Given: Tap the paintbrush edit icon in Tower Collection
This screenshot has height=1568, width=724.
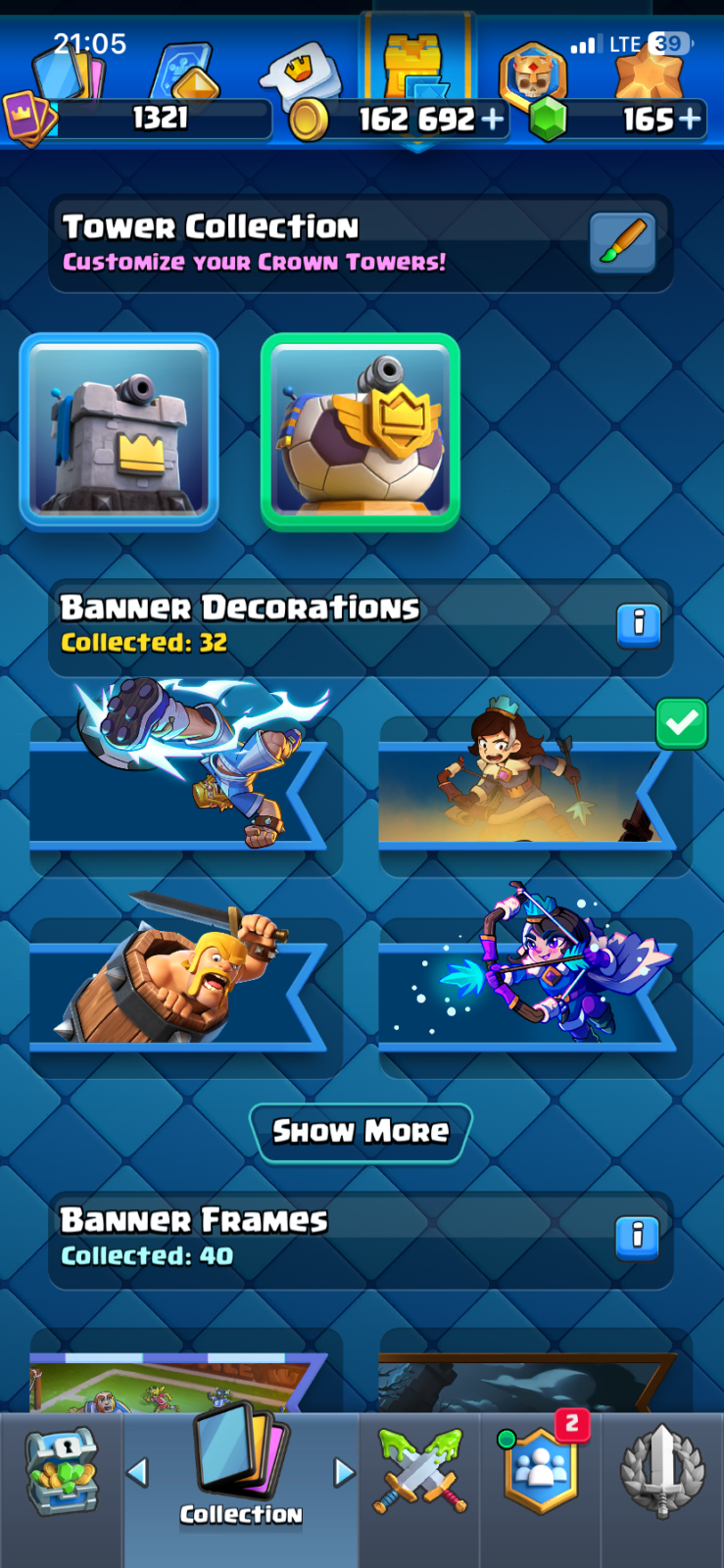Looking at the screenshot, I should tap(622, 243).
